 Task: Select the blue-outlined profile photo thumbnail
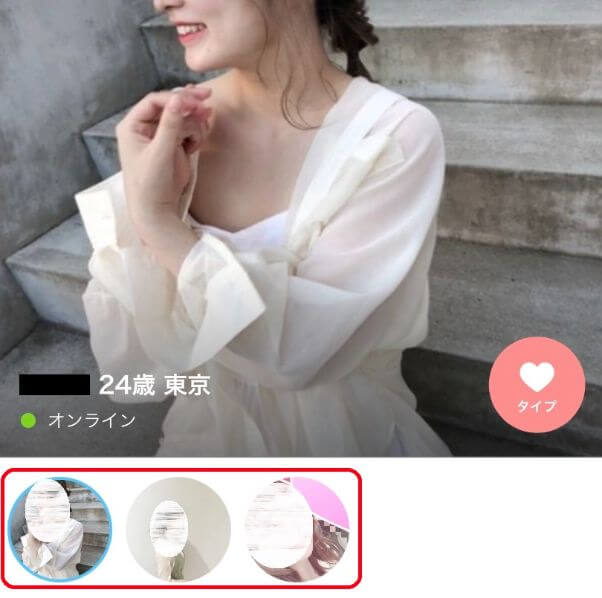pos(60,528)
